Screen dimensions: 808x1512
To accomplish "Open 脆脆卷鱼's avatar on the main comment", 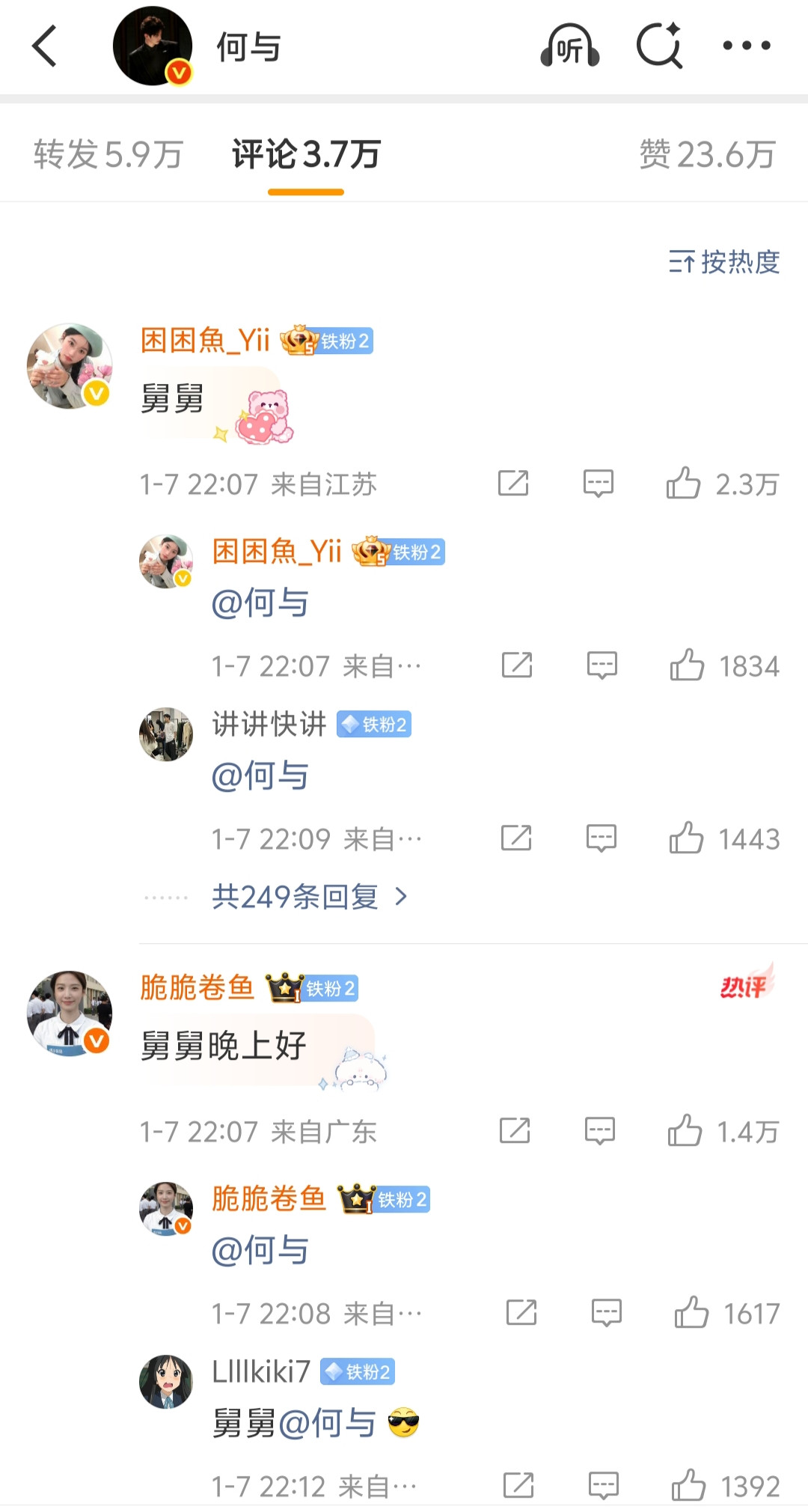I will point(70,1013).
